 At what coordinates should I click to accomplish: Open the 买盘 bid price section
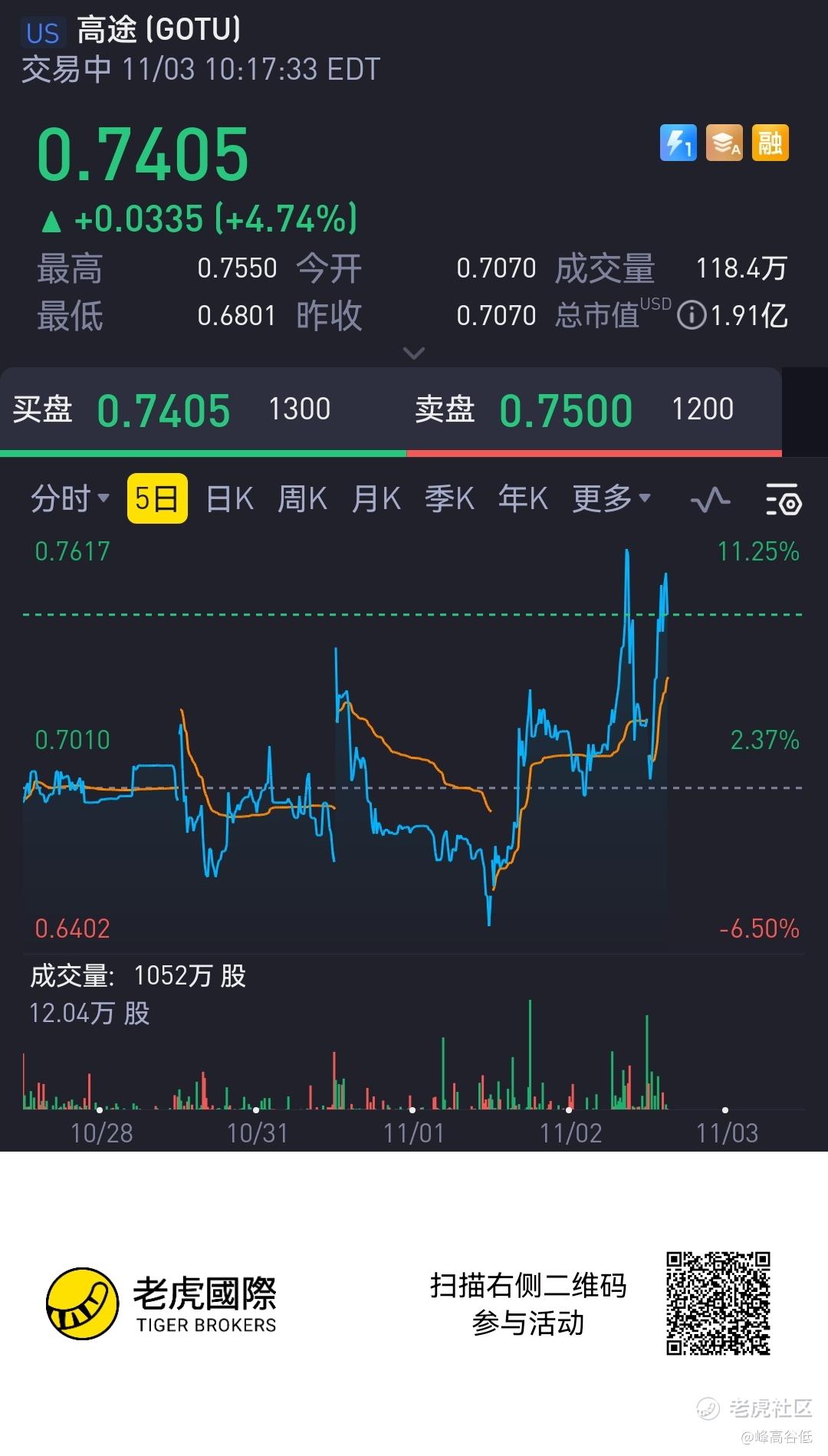point(203,410)
